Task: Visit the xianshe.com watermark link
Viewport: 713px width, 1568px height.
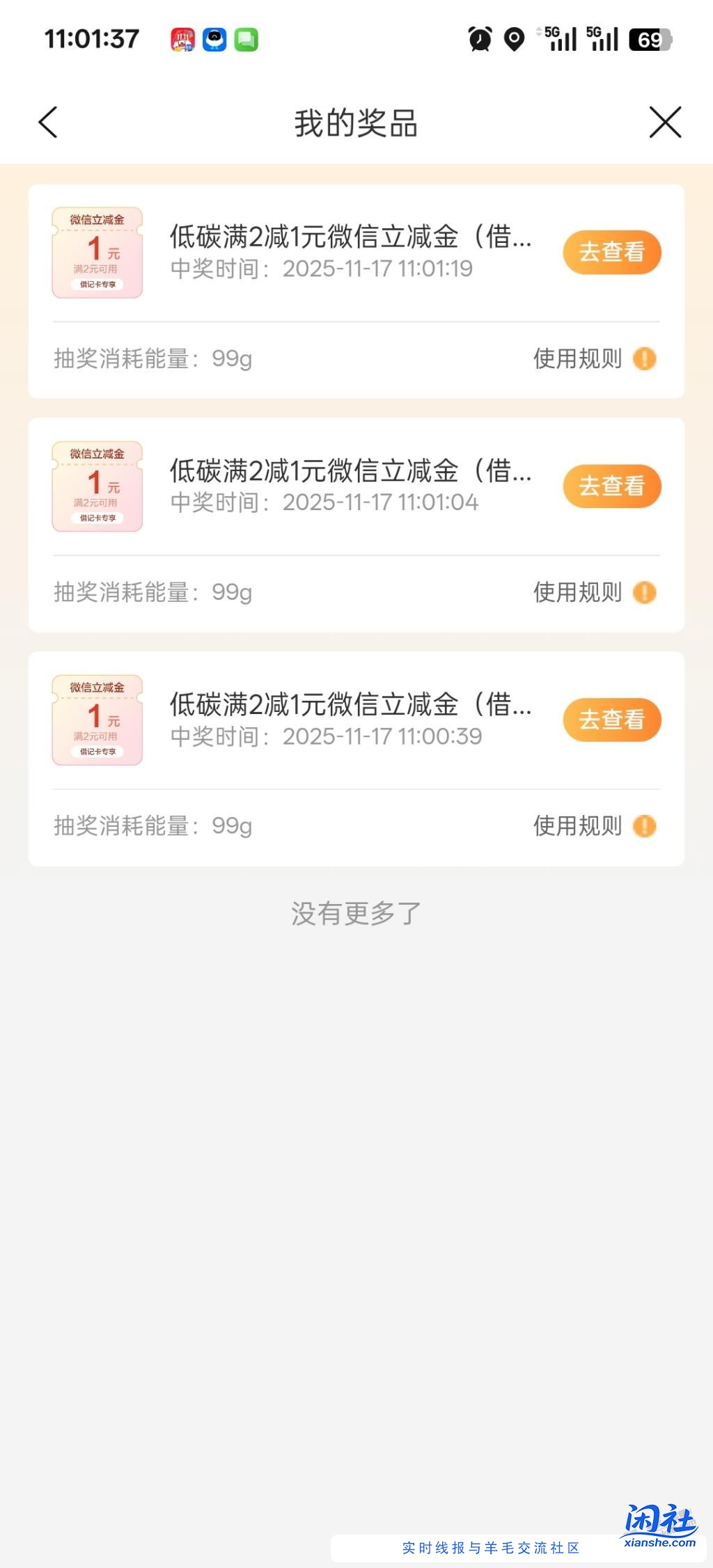Action: pos(660,1543)
